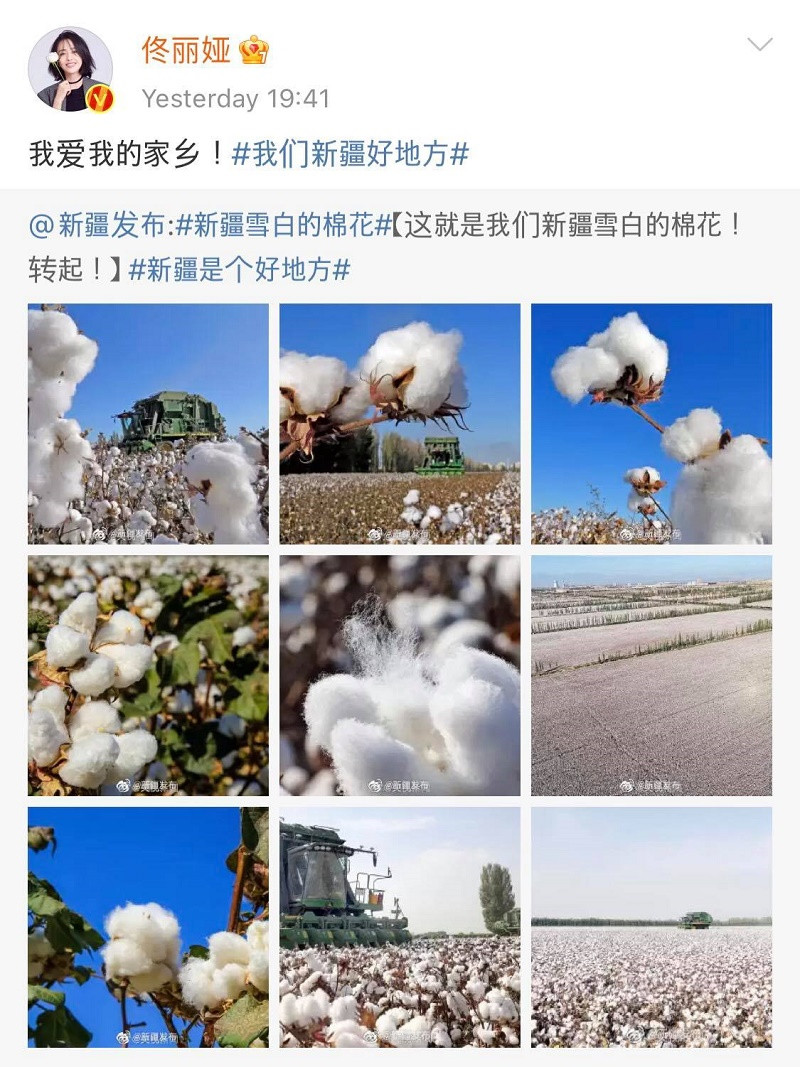Expand the post options chevron at top right
800x1067 pixels.
pyautogui.click(x=762, y=43)
